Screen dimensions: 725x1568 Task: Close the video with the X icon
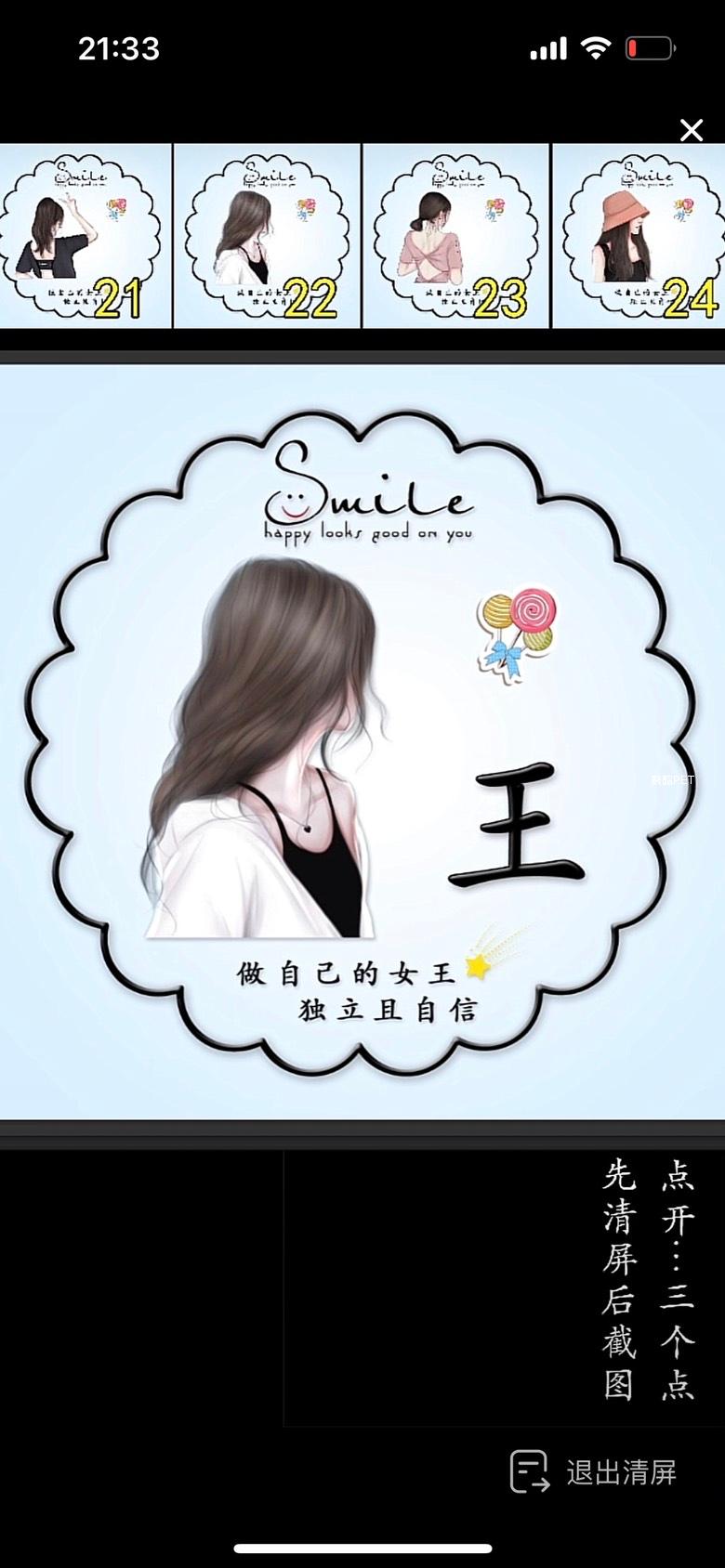[x=691, y=130]
